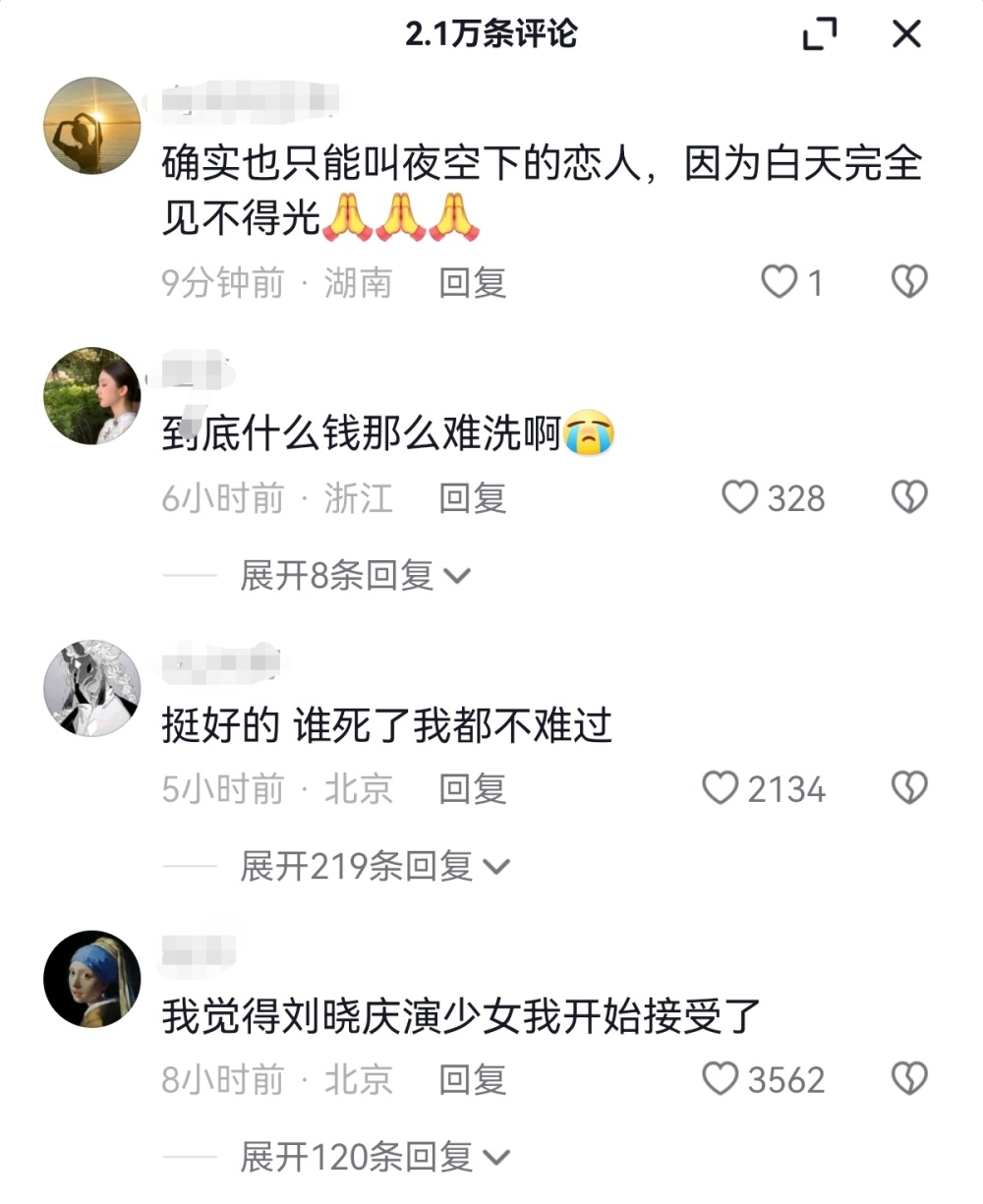Close the comments panel
Viewport: 983px width, 1204px height.
click(x=905, y=34)
